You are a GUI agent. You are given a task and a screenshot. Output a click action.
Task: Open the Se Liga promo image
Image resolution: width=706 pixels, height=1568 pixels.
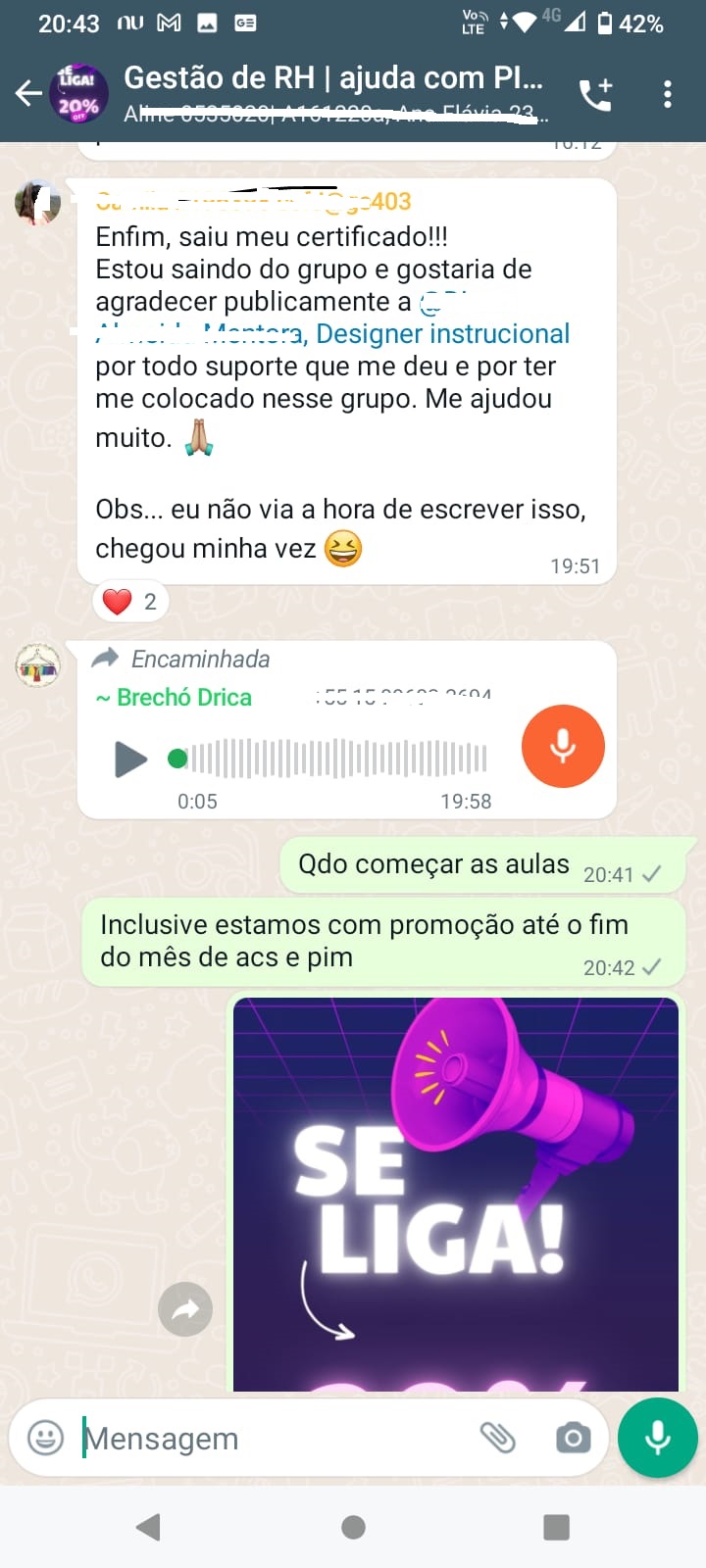click(x=456, y=1194)
